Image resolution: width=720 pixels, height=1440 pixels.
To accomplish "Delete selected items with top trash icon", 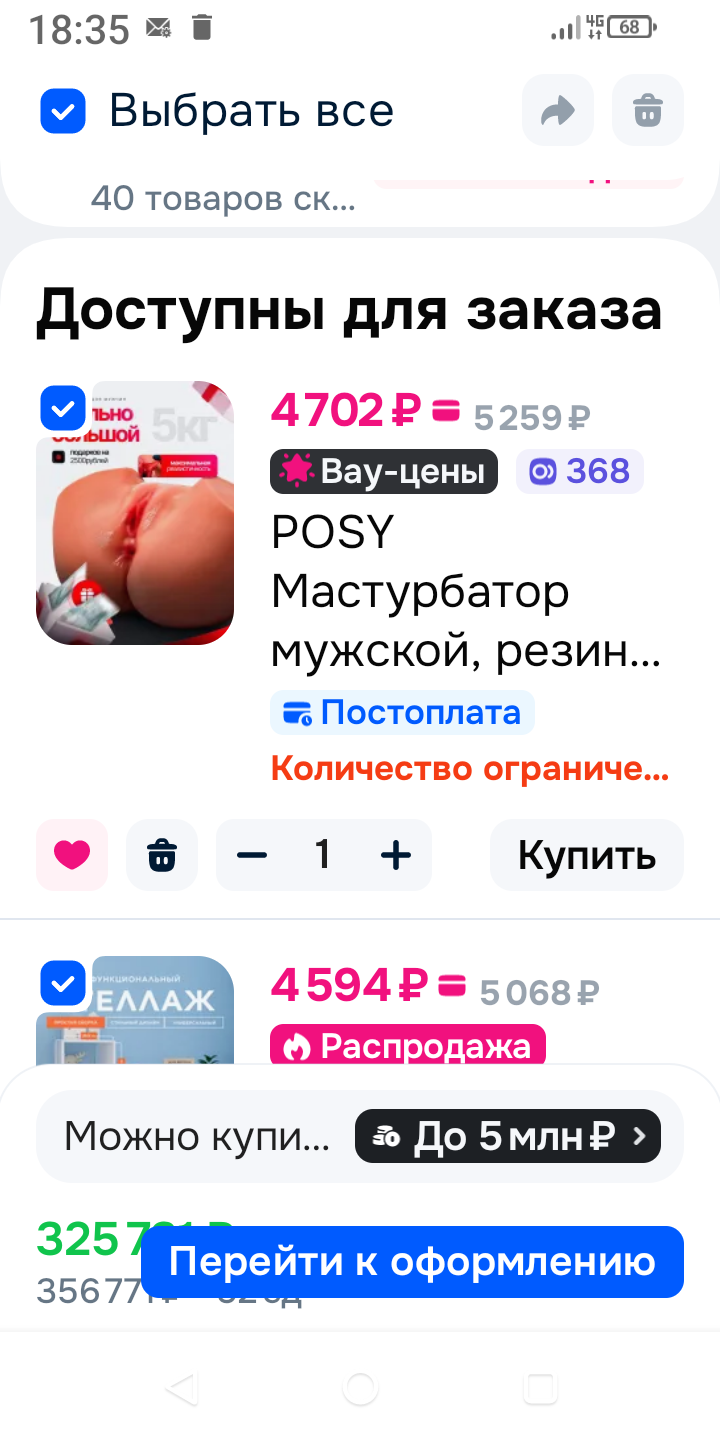I will (x=648, y=111).
